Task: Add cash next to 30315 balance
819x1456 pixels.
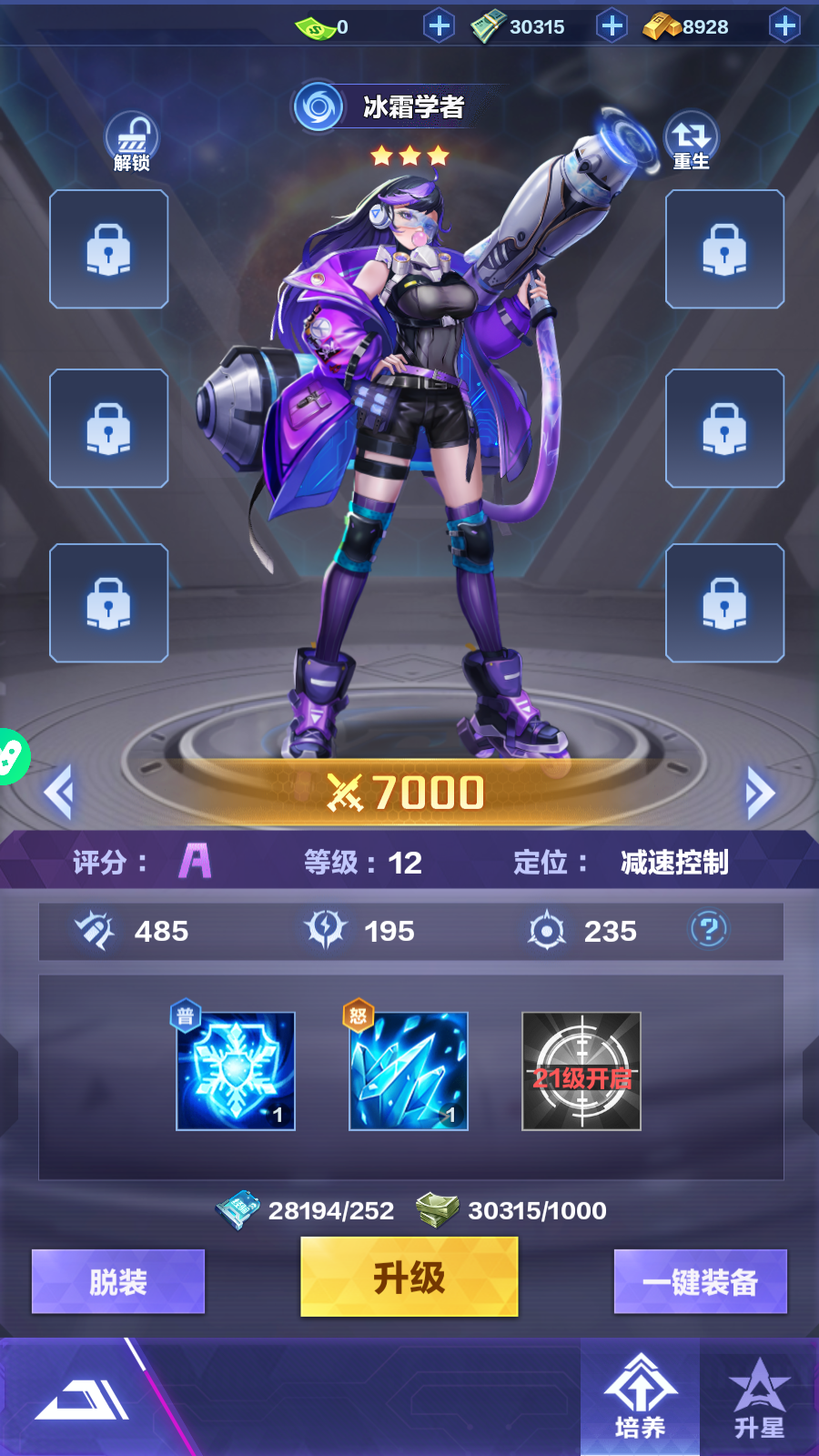Action: [x=612, y=26]
